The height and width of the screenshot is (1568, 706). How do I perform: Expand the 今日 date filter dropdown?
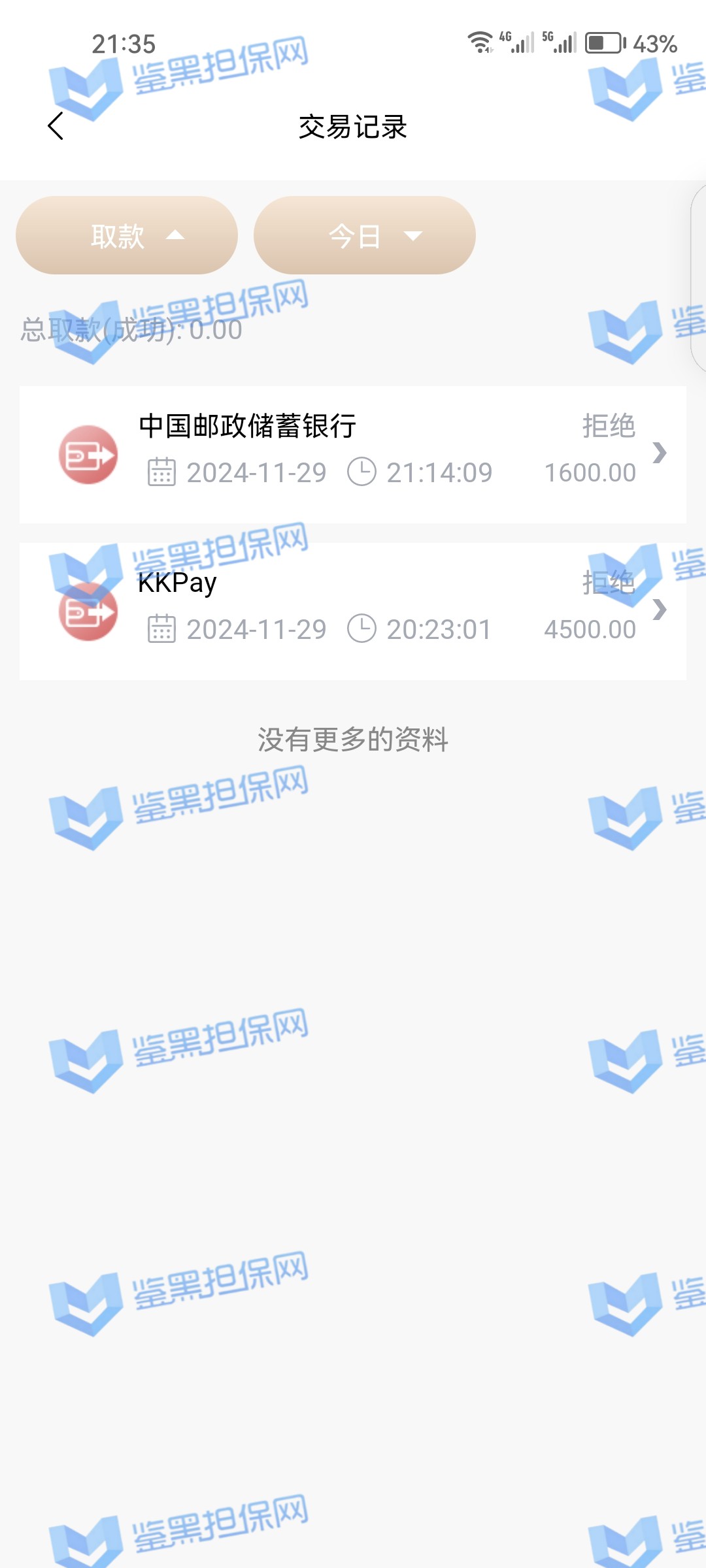(x=364, y=236)
